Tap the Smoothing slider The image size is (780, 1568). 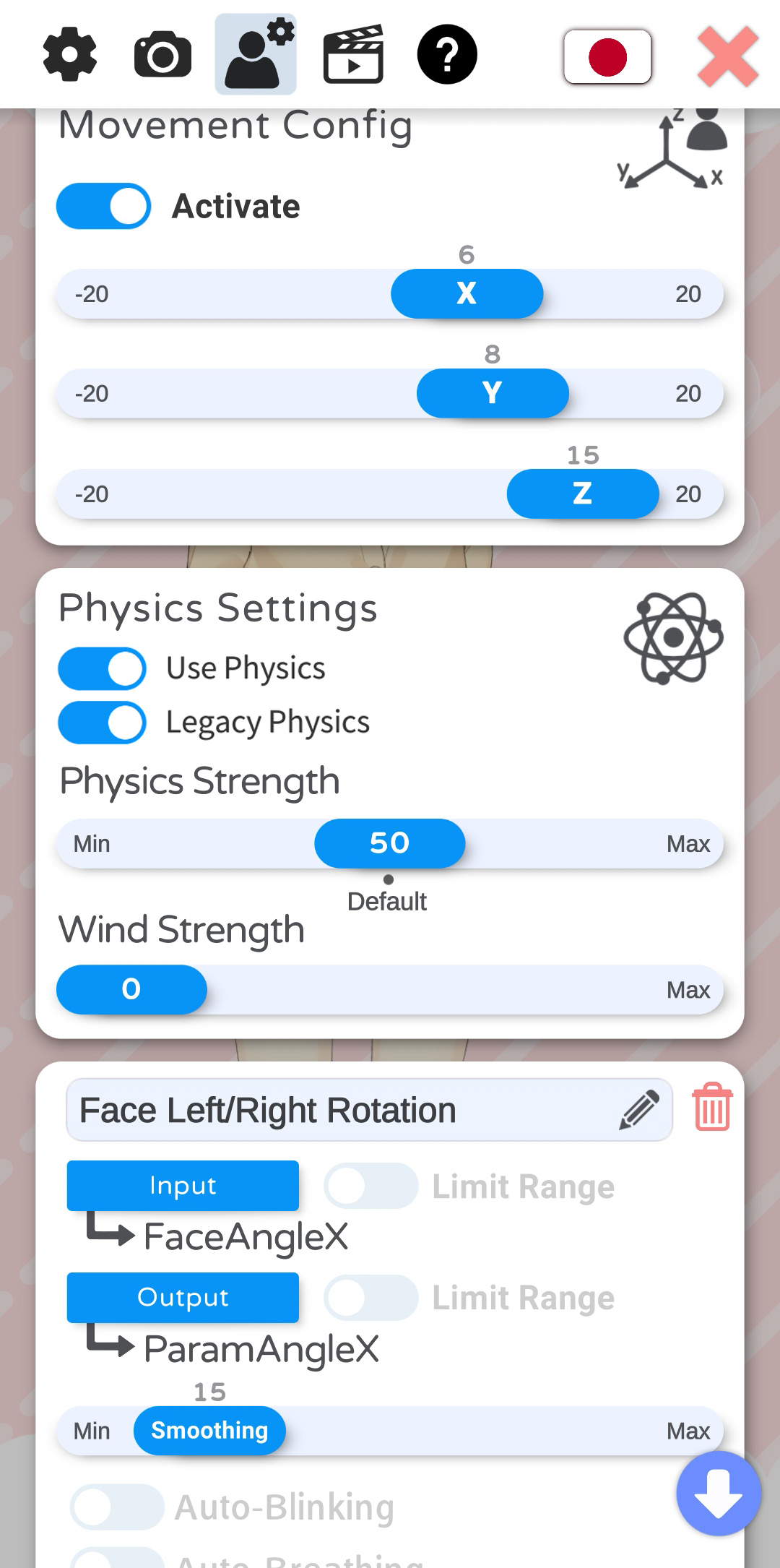[209, 1431]
